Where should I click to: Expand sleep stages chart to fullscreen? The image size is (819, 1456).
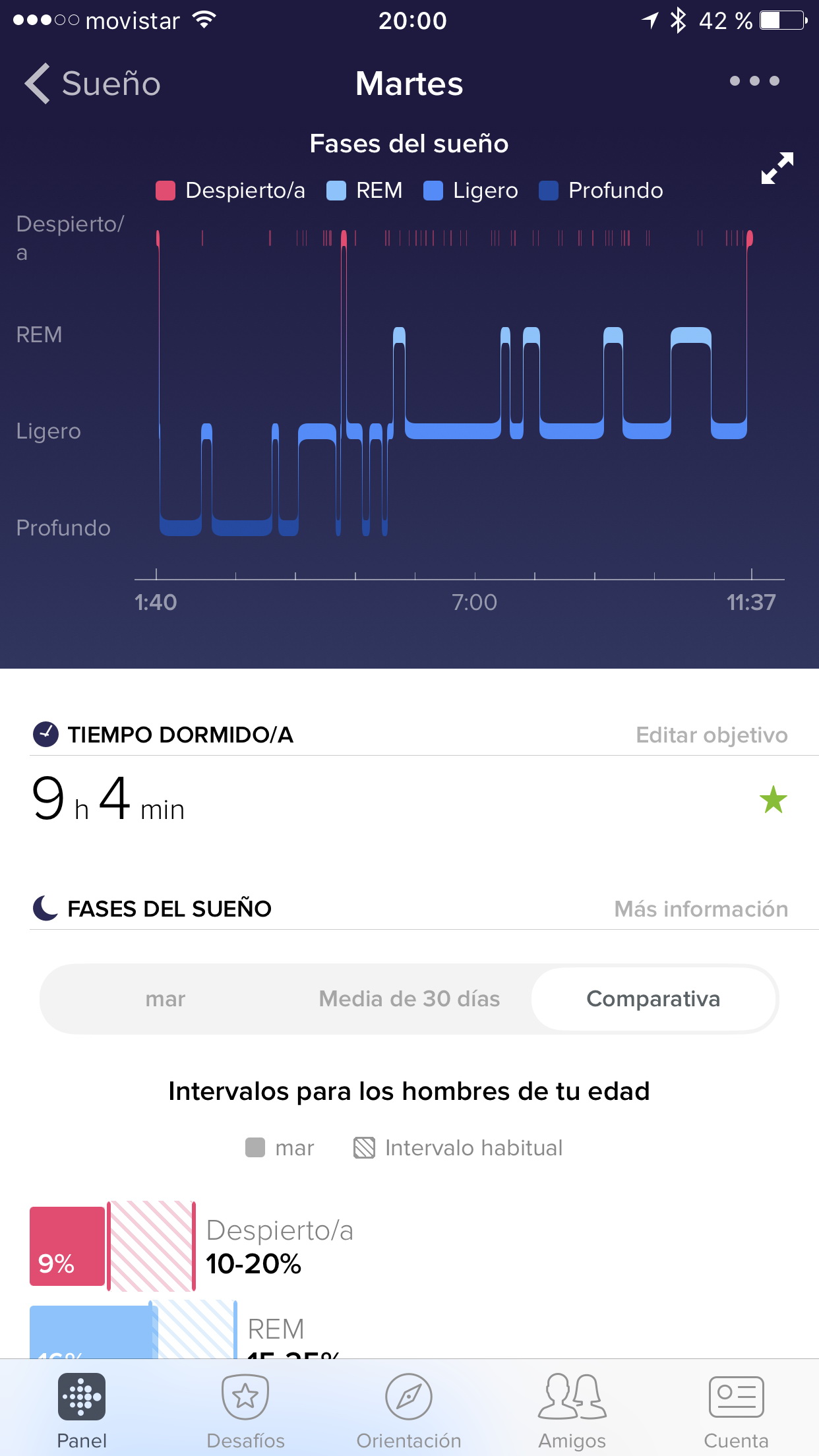(x=777, y=168)
